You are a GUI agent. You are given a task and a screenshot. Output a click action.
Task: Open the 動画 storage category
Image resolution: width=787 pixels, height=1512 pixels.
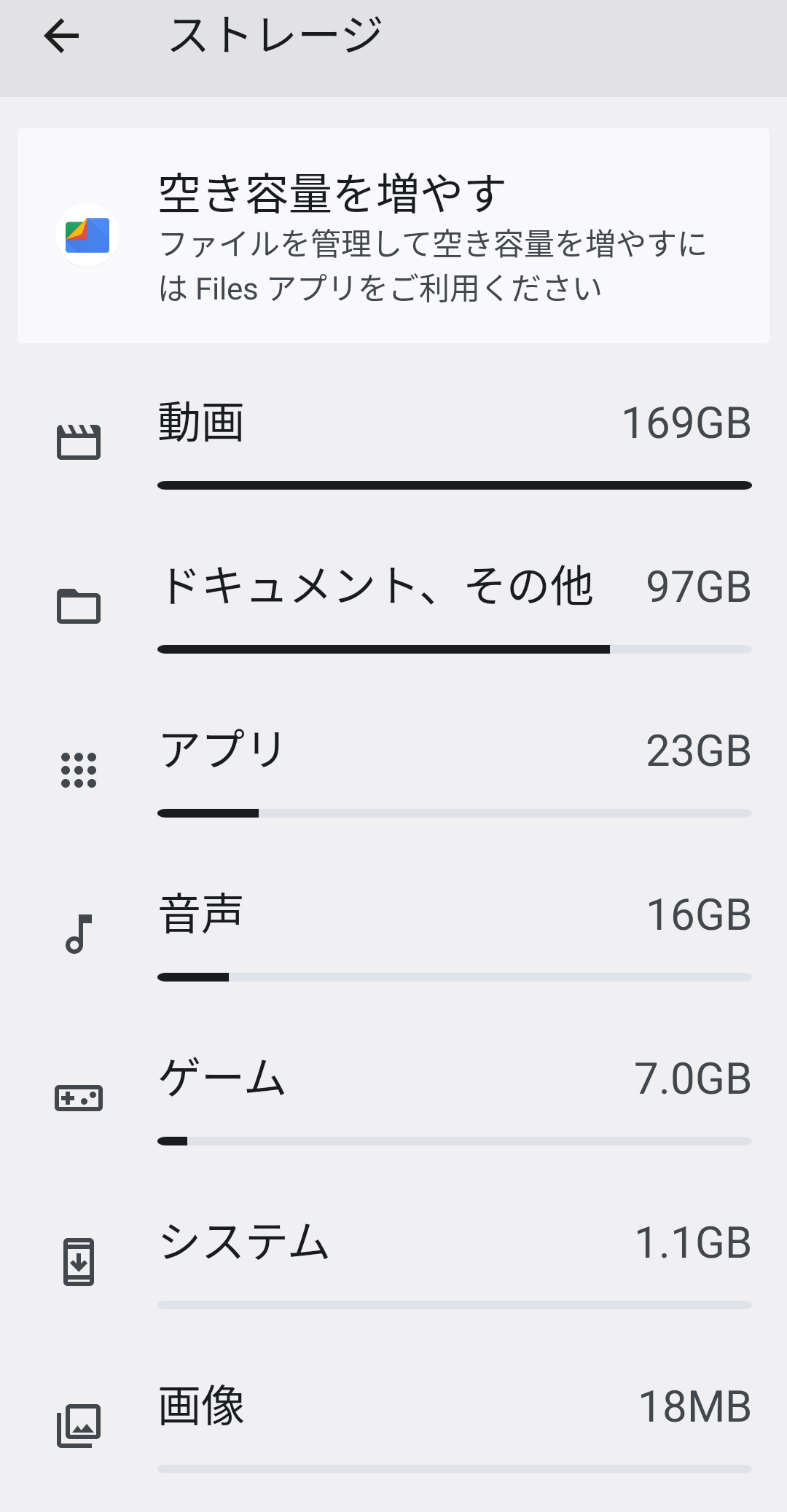(393, 442)
